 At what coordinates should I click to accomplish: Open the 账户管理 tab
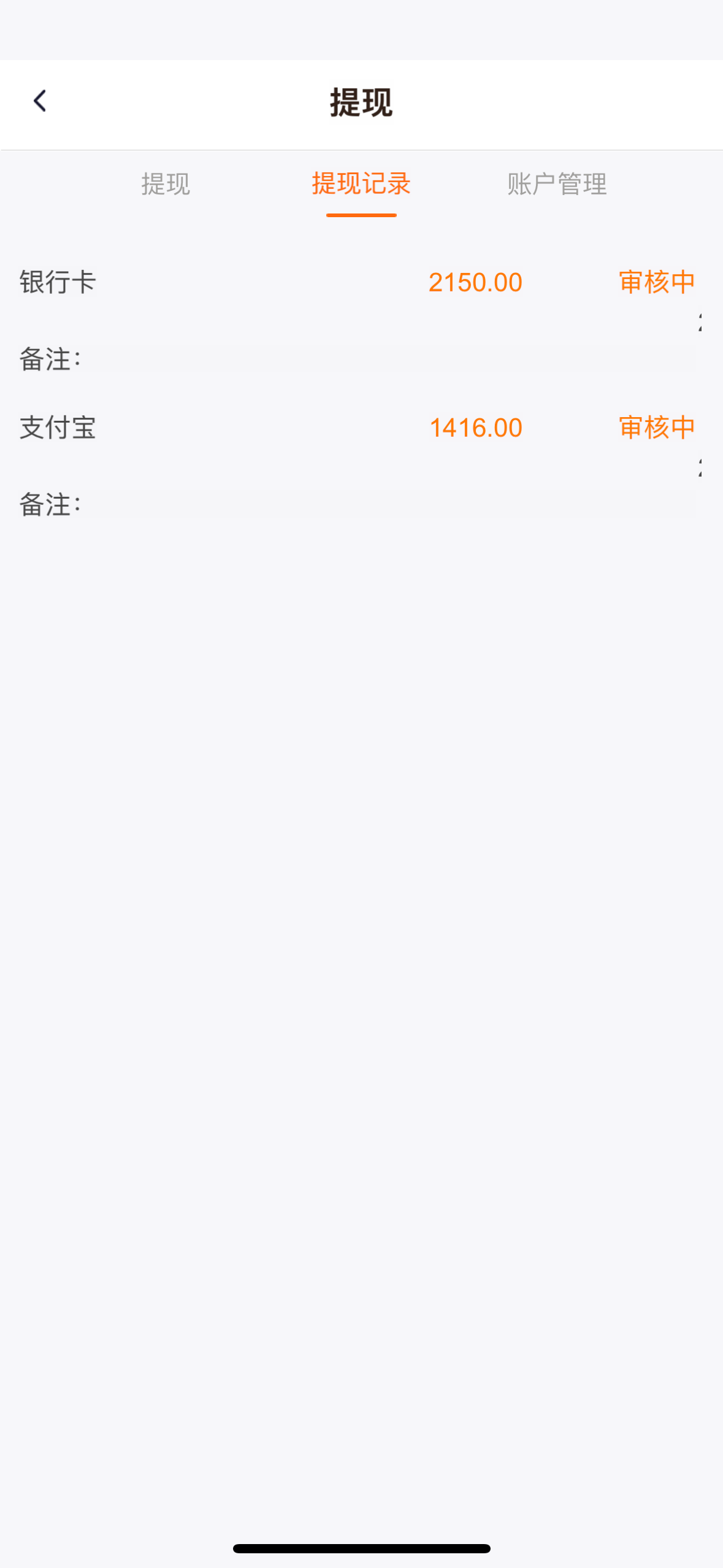[556, 183]
